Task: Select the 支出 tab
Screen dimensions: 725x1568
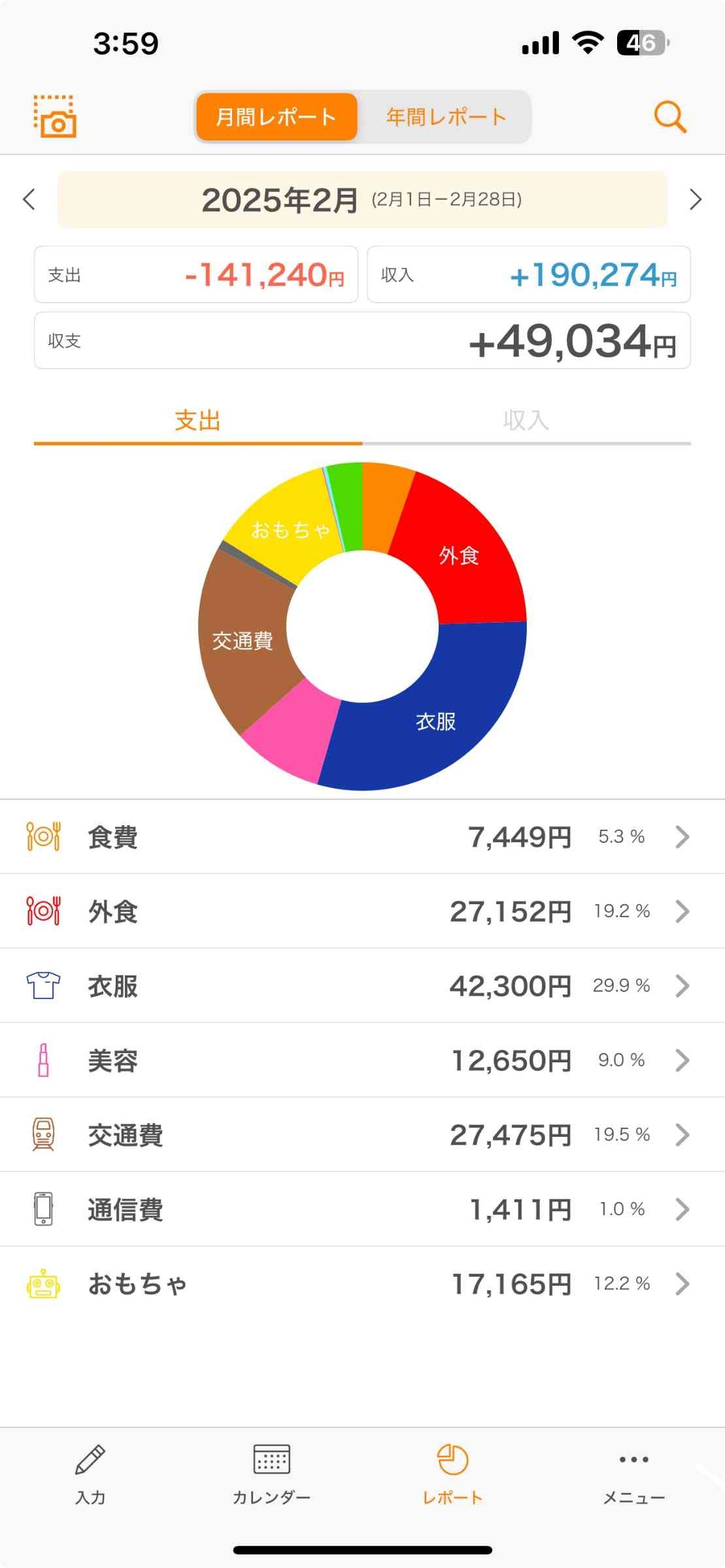Action: 197,421
